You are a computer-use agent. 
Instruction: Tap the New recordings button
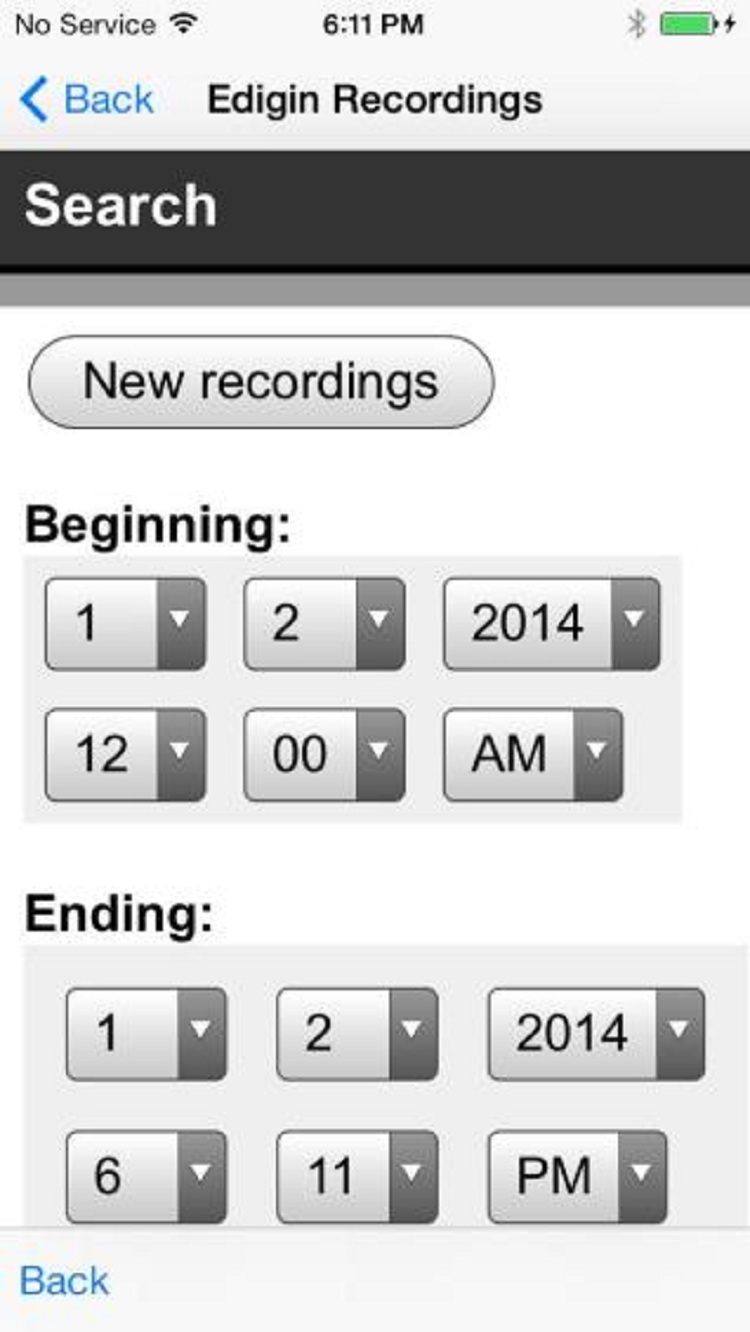coord(261,382)
